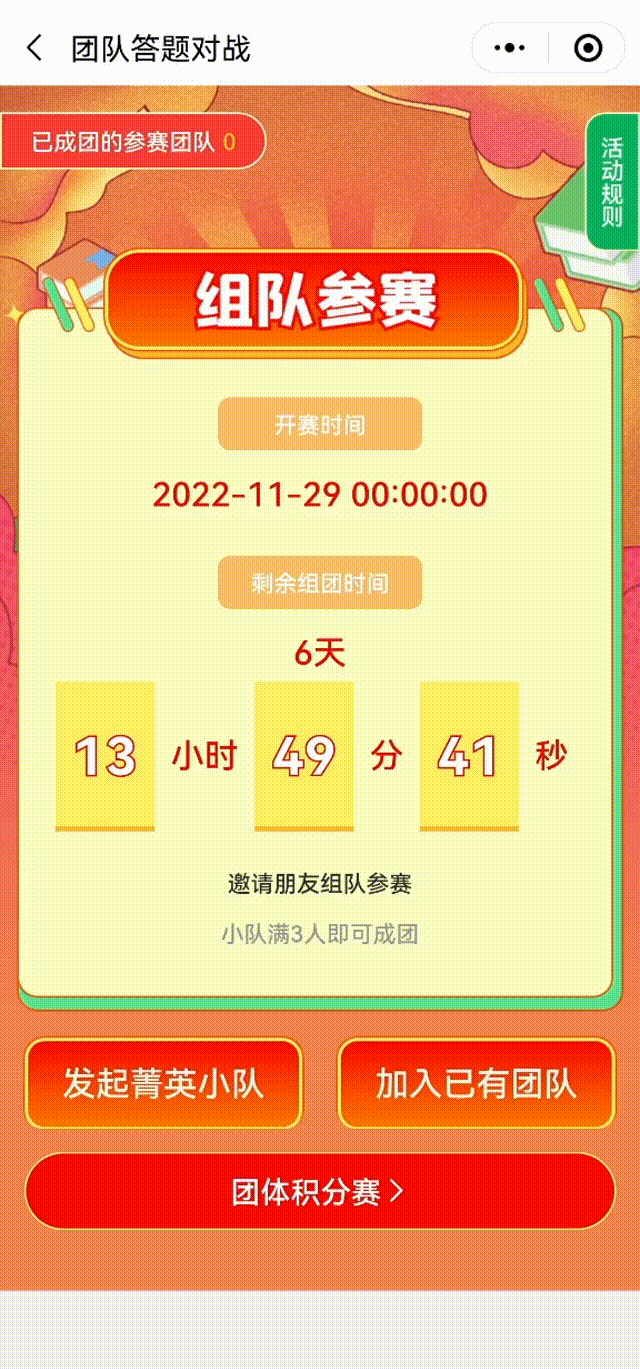Open 团体积分赛 team points match

320,1191
